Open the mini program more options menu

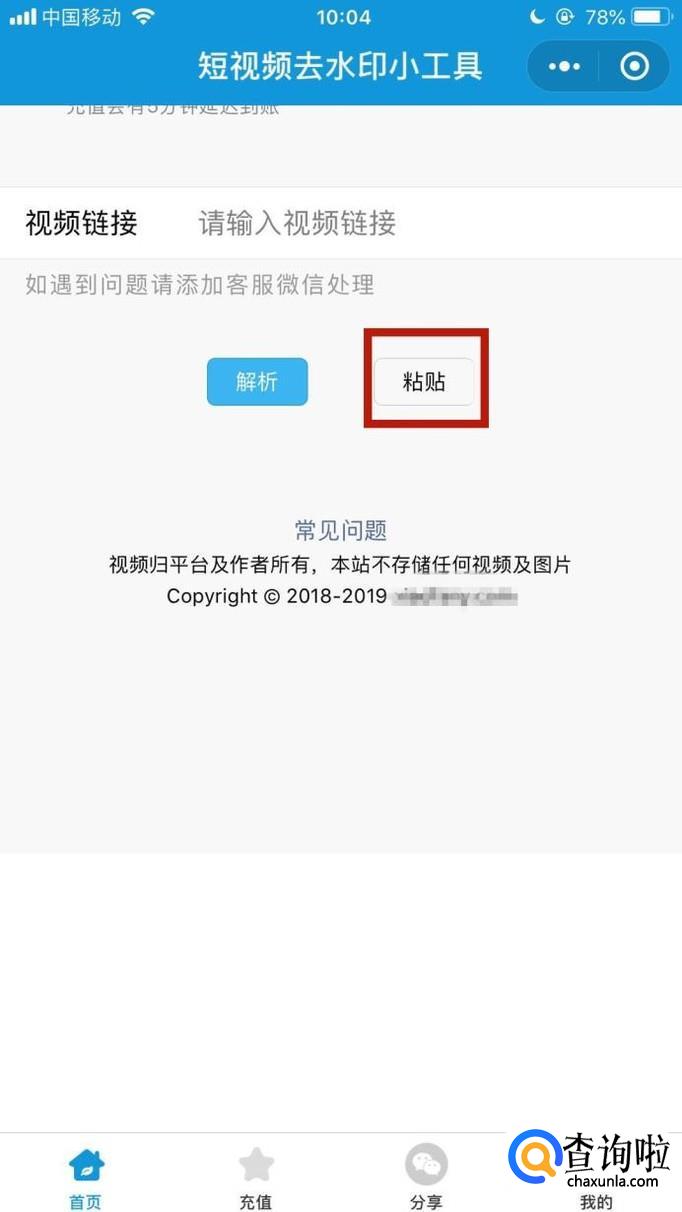(564, 67)
